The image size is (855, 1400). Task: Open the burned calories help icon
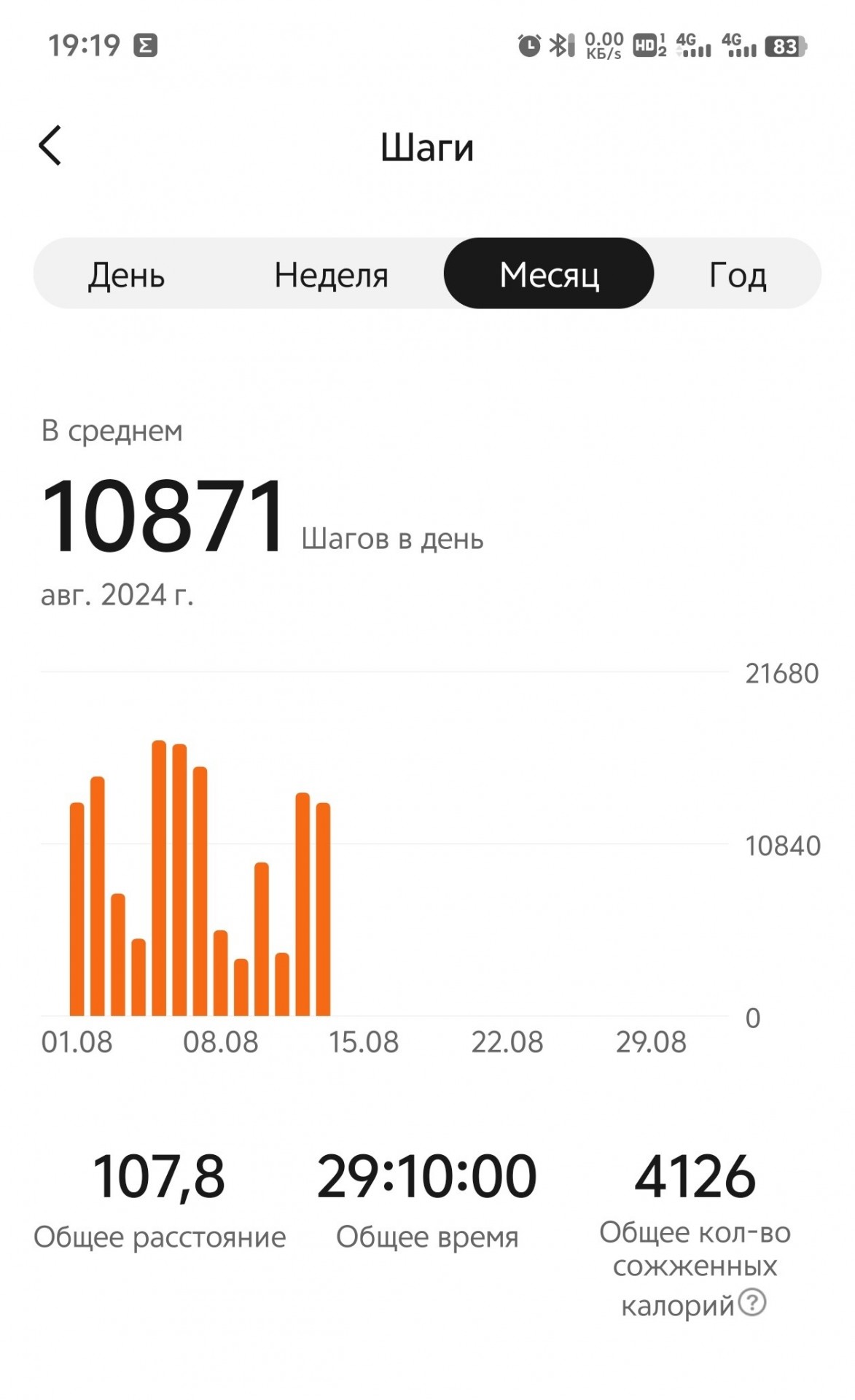pos(752,1302)
